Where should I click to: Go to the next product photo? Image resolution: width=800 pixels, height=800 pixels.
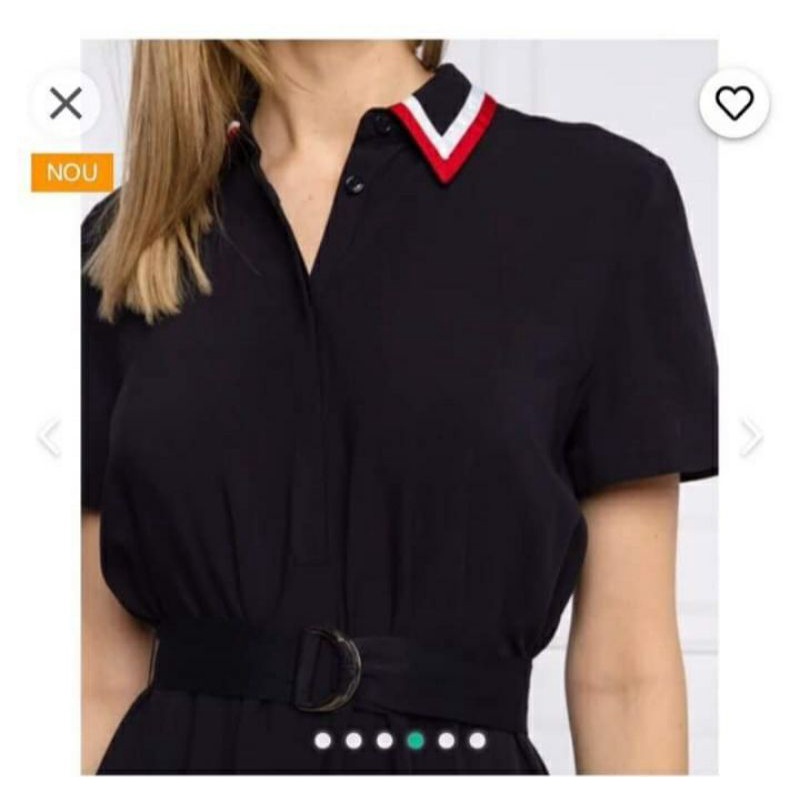tap(750, 437)
